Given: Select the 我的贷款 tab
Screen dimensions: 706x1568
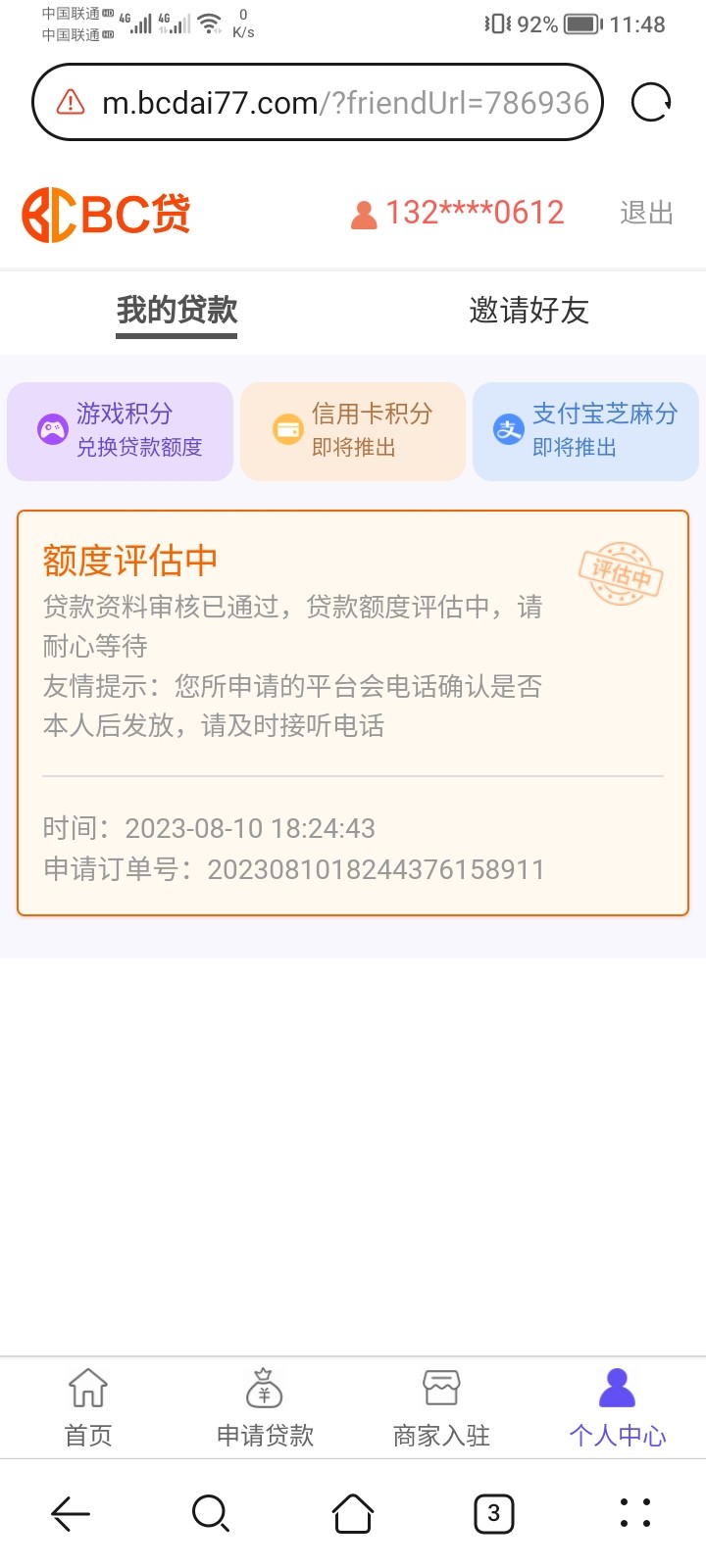Looking at the screenshot, I should tap(176, 312).
